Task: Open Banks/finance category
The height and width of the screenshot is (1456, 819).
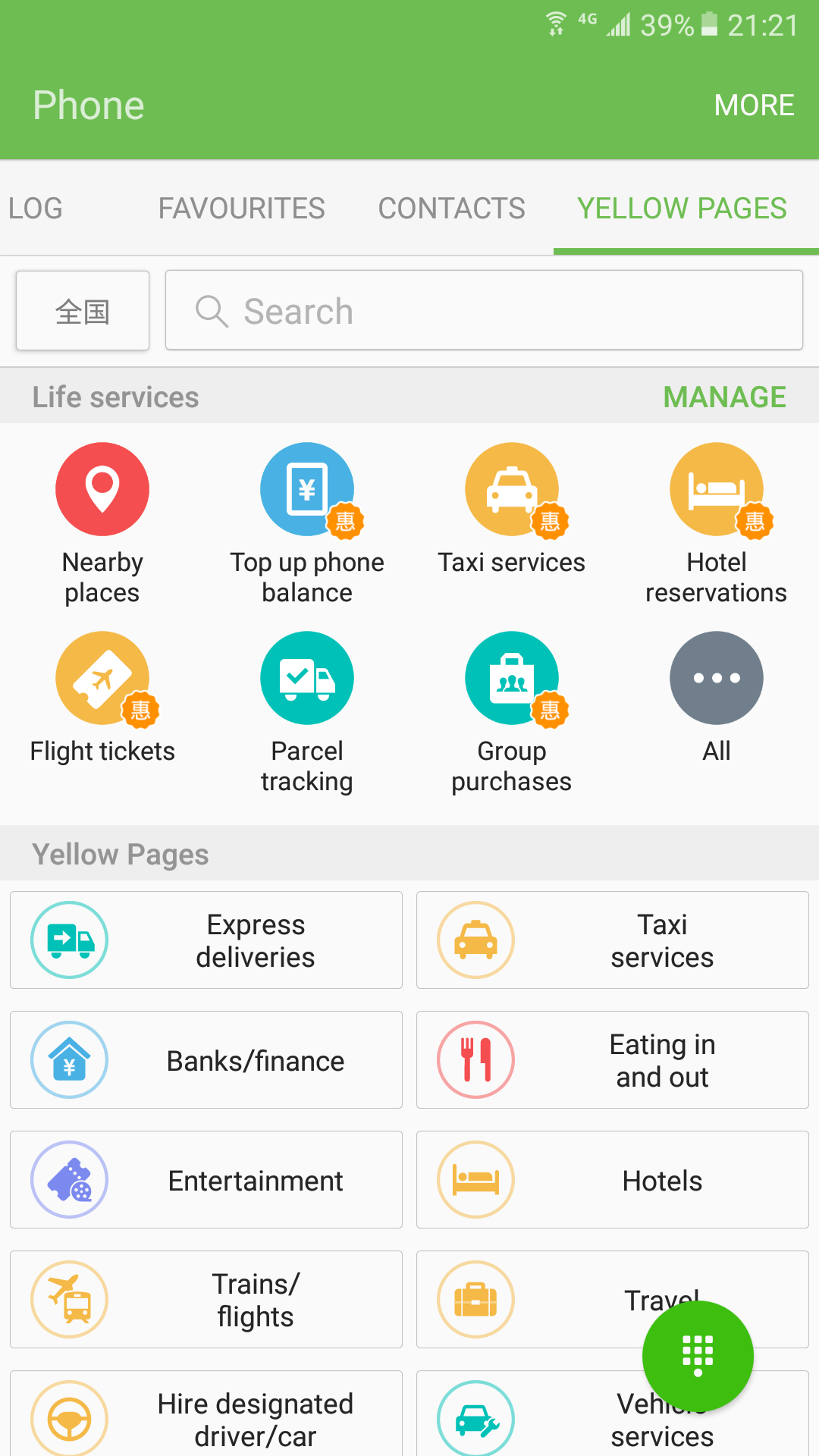Action: click(206, 1060)
